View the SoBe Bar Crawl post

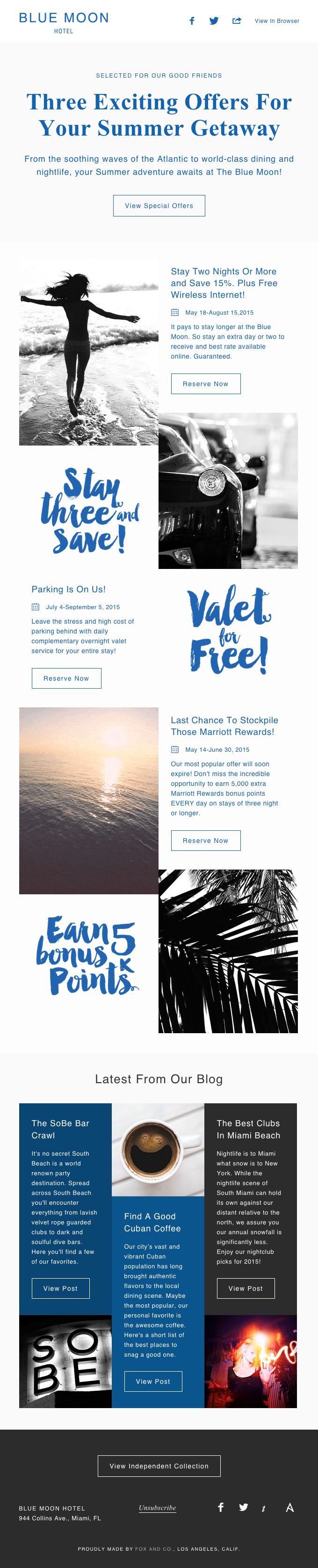coord(60,1288)
